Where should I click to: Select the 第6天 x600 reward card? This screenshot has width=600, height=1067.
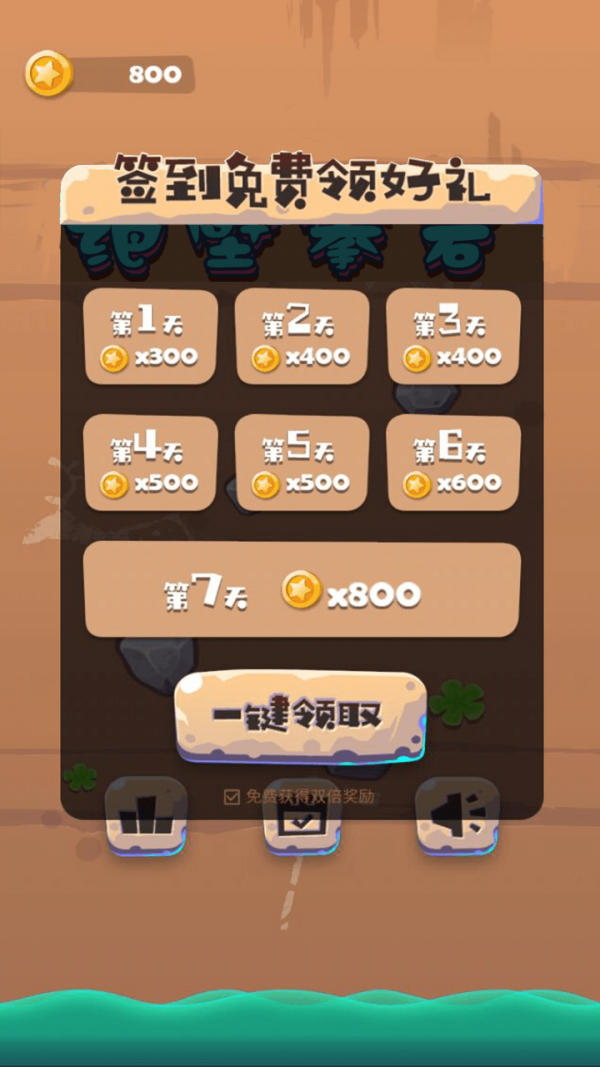click(453, 464)
